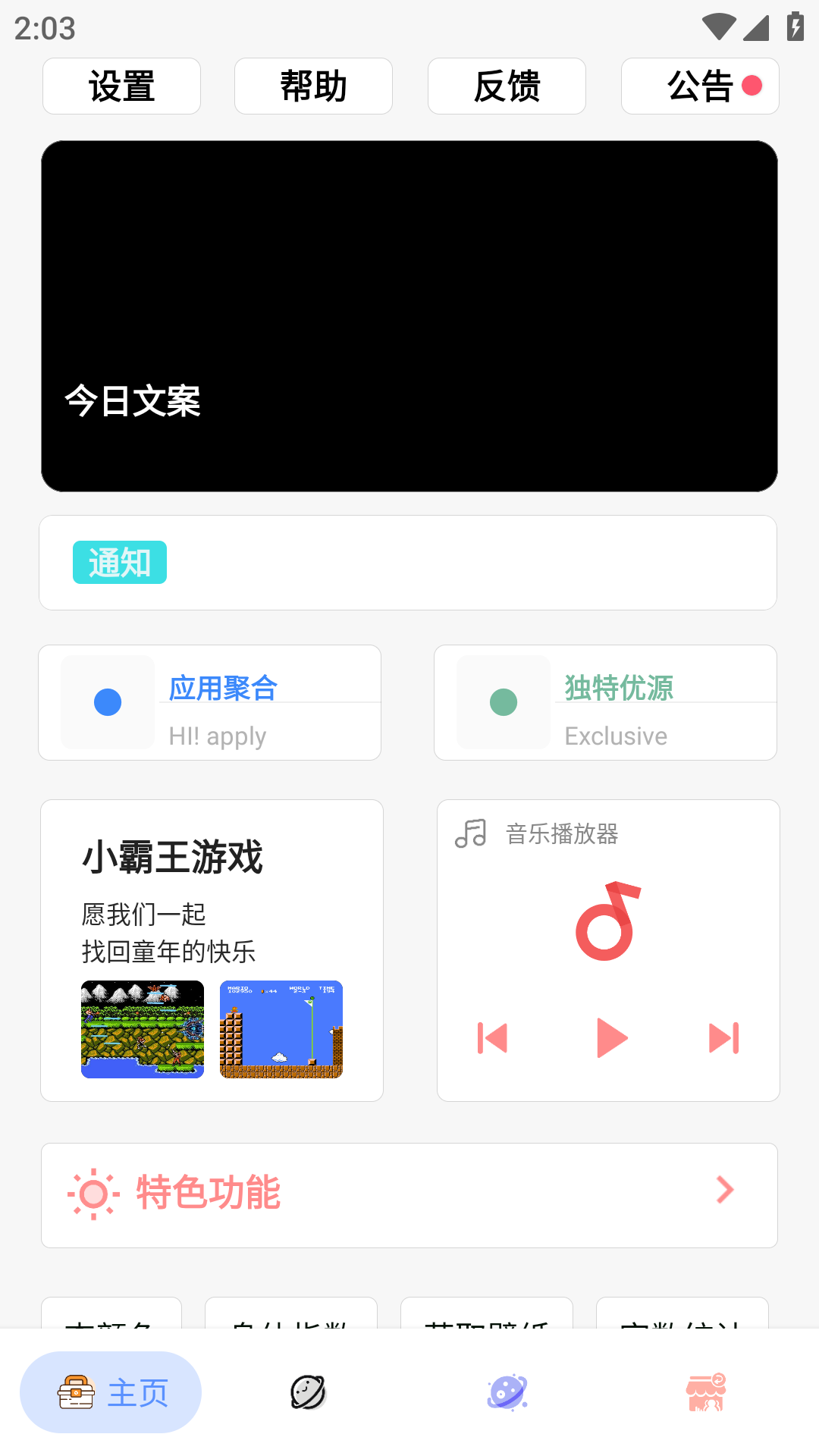819x1456 pixels.
Task: Play music in the 音乐播放器
Action: click(611, 1038)
